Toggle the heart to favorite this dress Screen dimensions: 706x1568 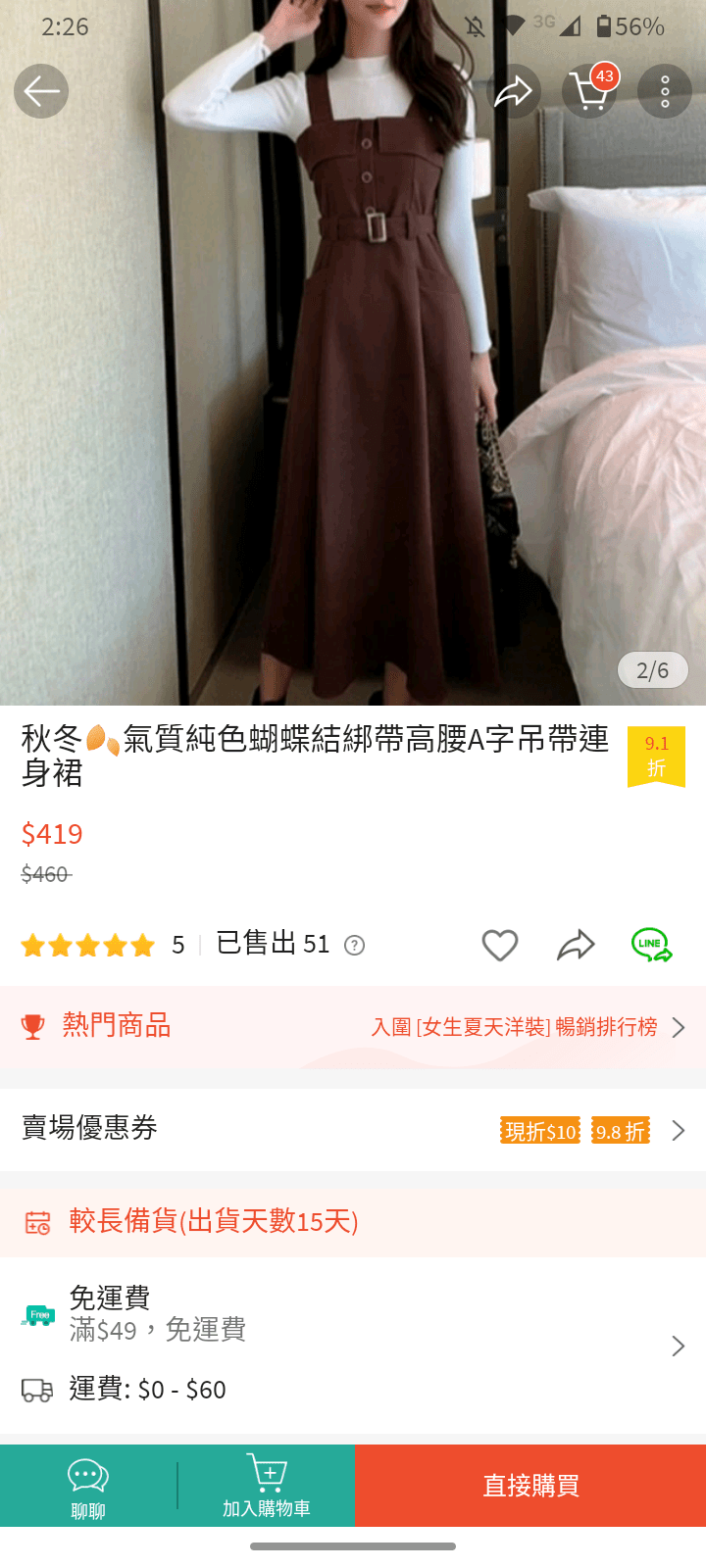(500, 944)
